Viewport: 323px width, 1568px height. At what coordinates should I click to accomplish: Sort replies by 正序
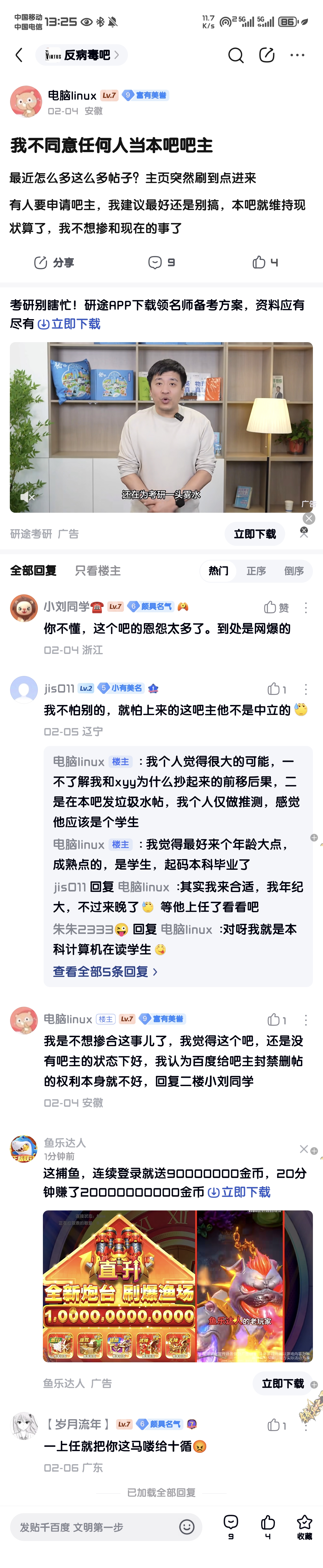pos(256,571)
